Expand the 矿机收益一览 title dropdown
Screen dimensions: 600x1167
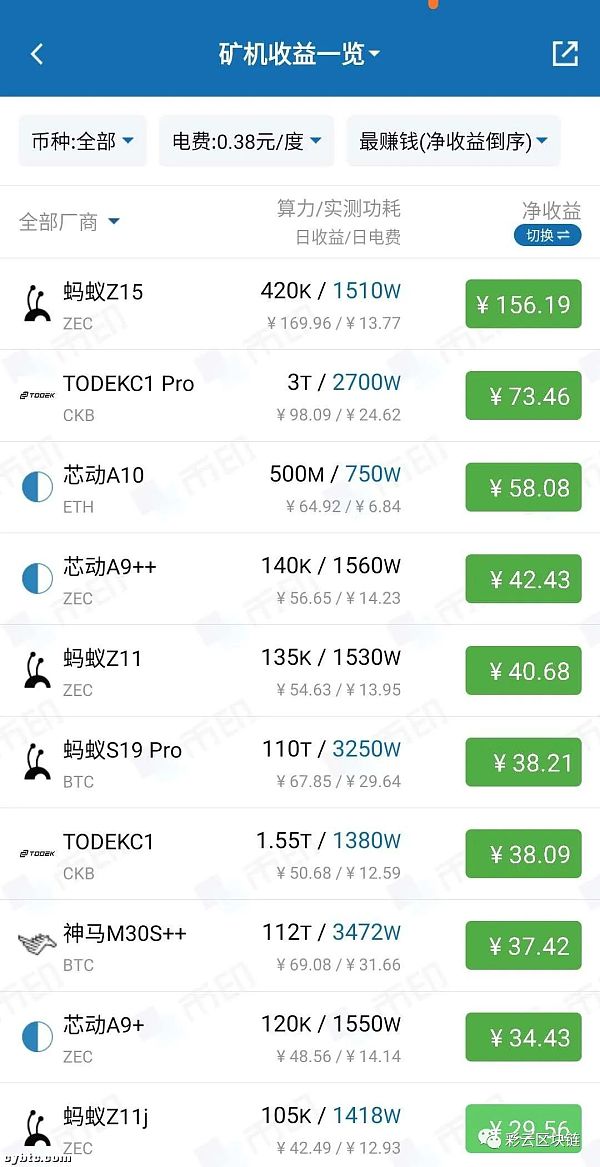300,54
